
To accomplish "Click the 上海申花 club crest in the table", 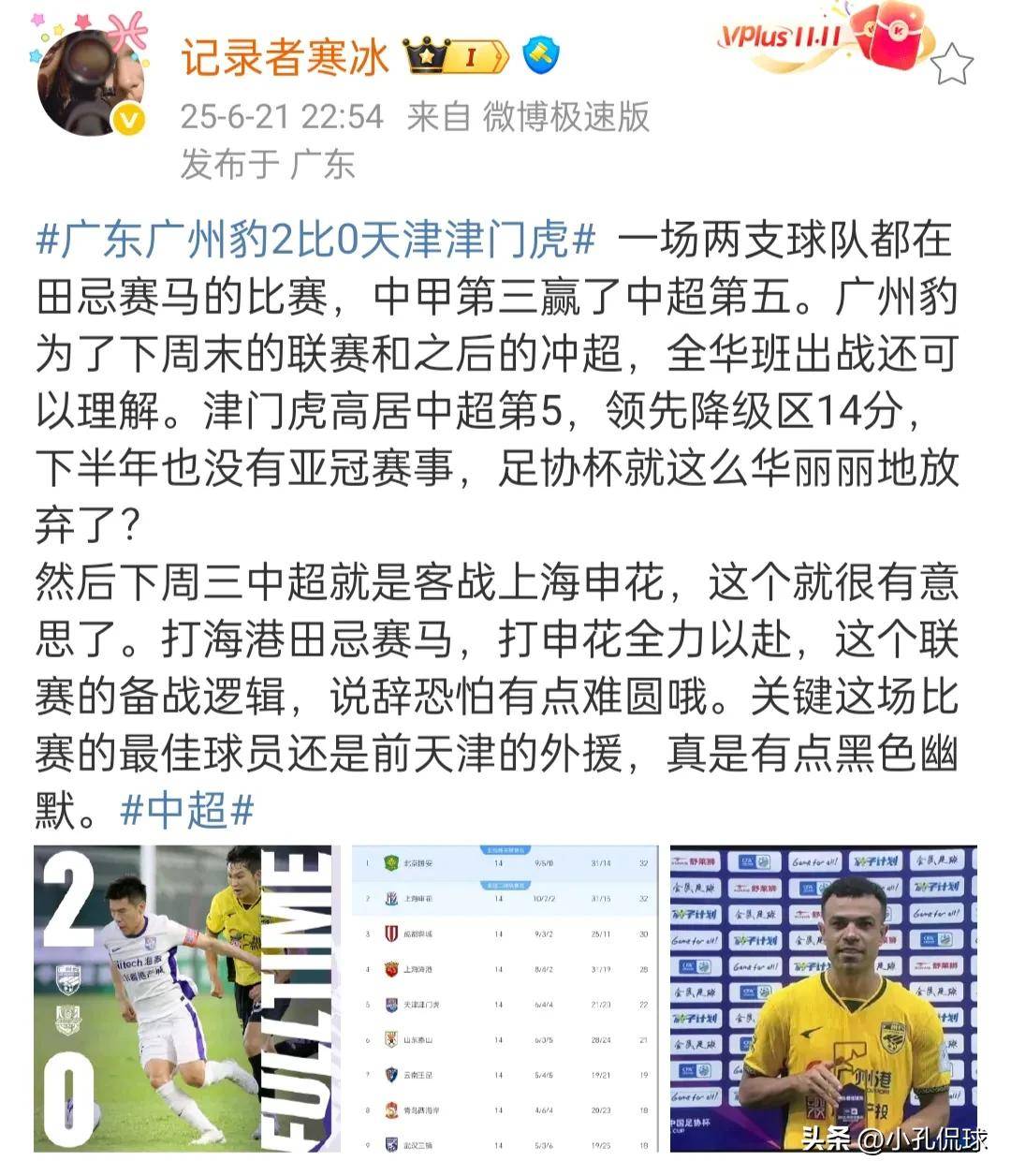I will [x=390, y=899].
